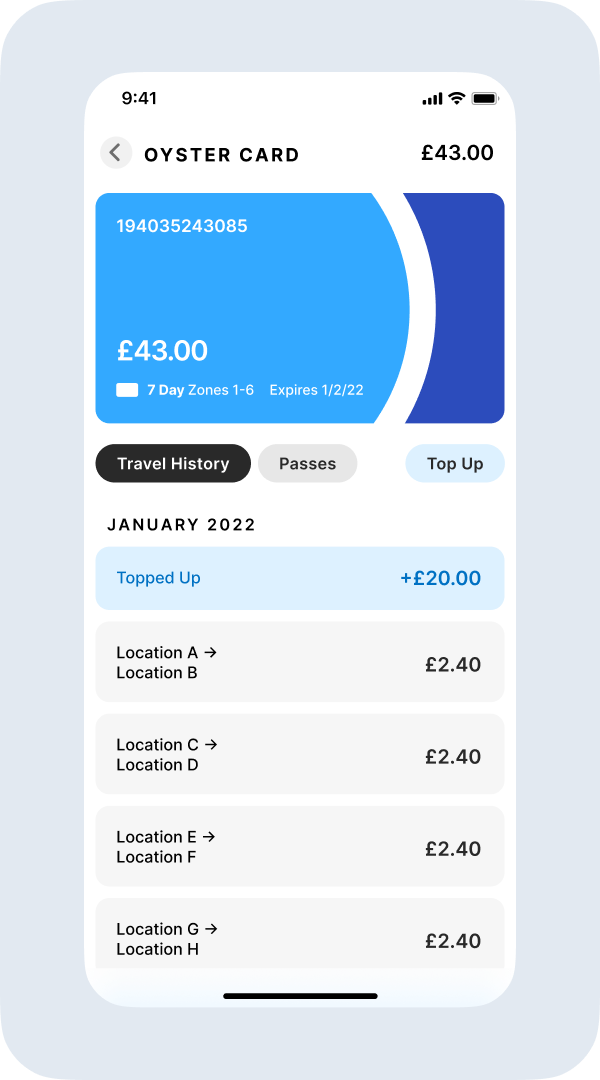The width and height of the screenshot is (600, 1080).
Task: Tap the Top Up button
Action: (x=455, y=464)
